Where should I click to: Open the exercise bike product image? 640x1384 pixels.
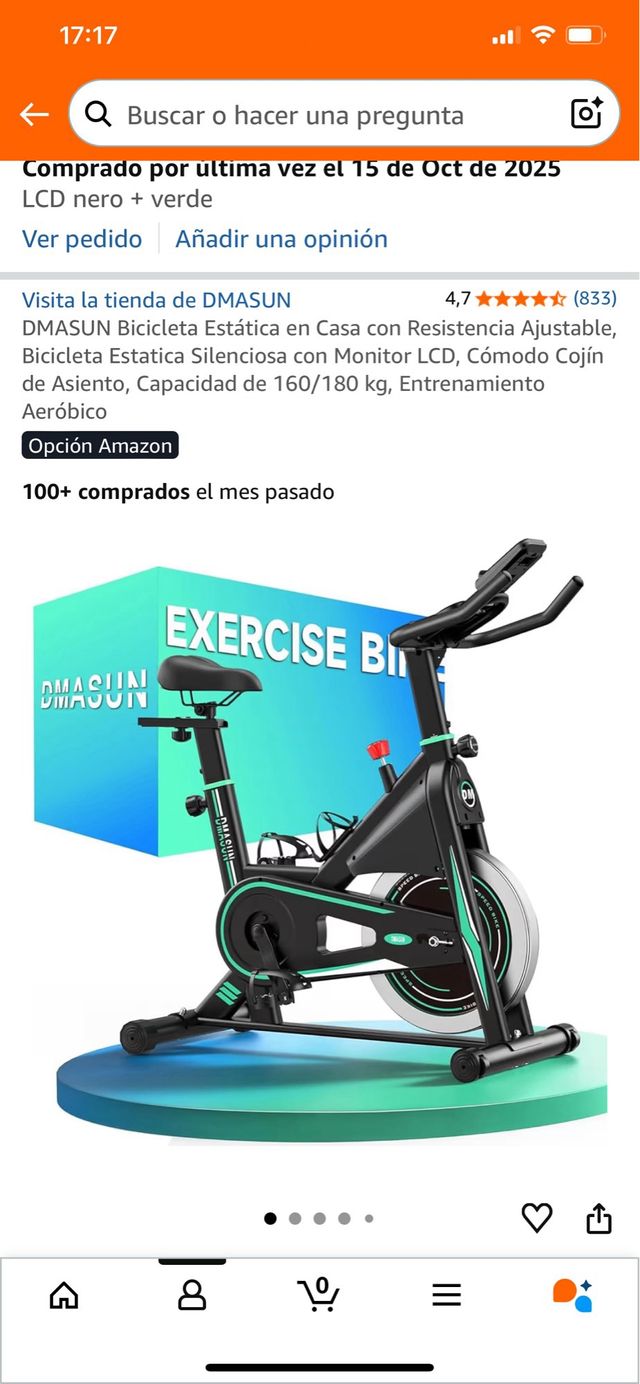coord(320,840)
